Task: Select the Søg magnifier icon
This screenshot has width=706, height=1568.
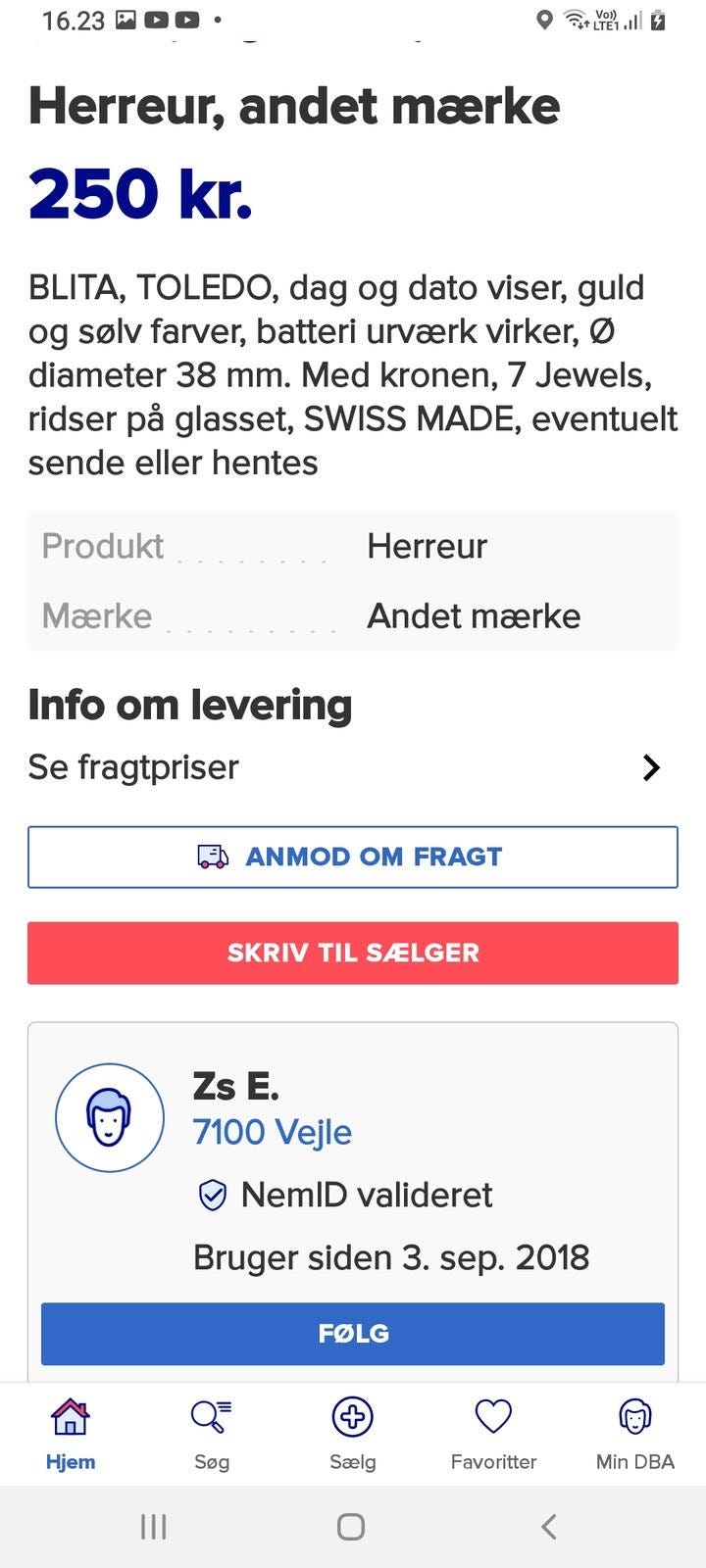Action: point(210,1417)
